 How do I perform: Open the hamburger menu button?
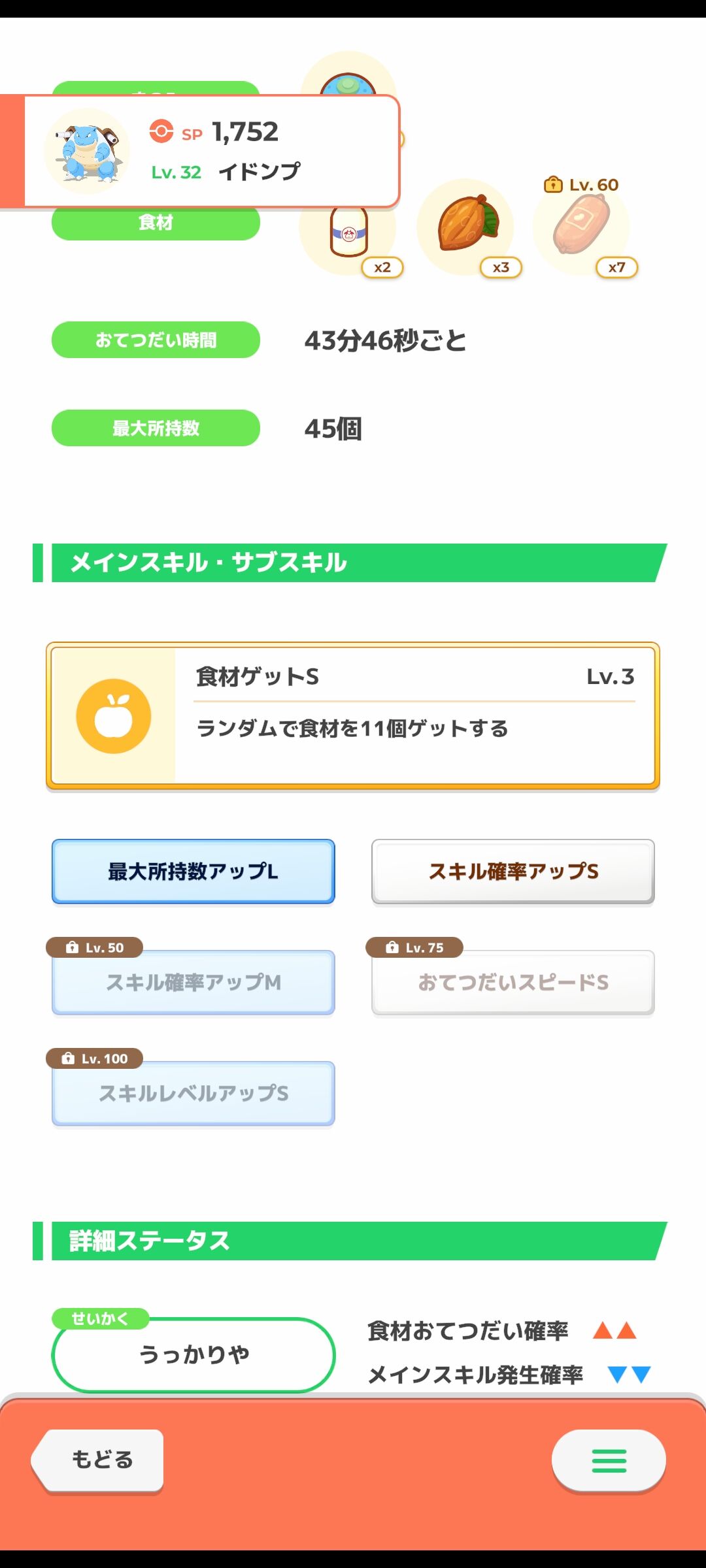coord(609,1460)
